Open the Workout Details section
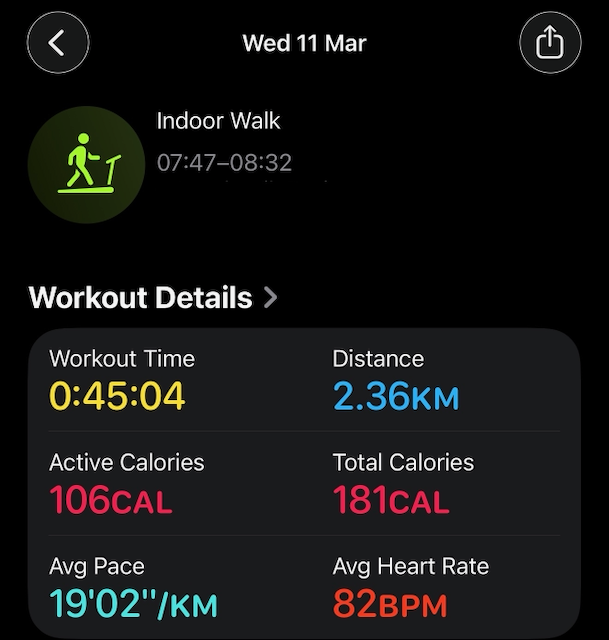 click(153, 297)
